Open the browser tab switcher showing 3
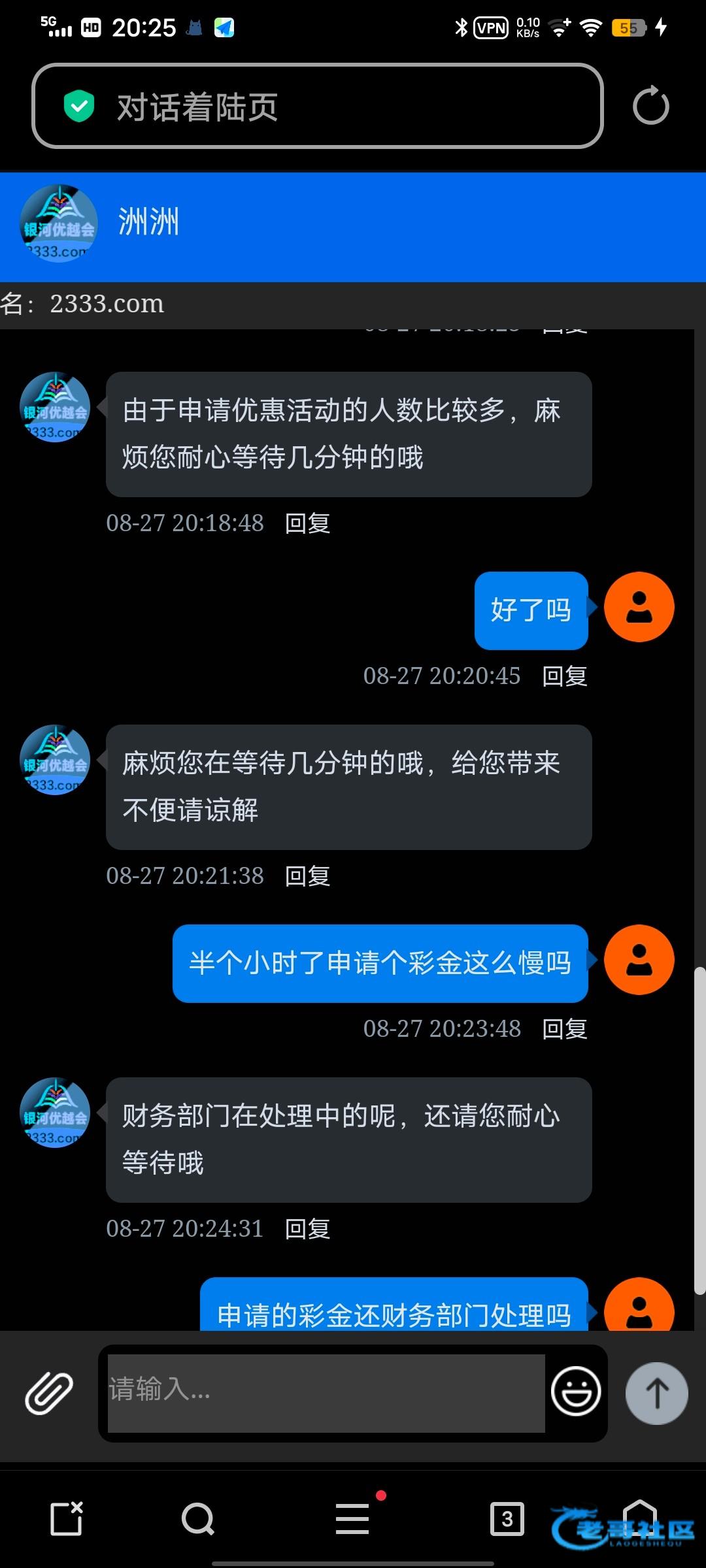 click(507, 1519)
